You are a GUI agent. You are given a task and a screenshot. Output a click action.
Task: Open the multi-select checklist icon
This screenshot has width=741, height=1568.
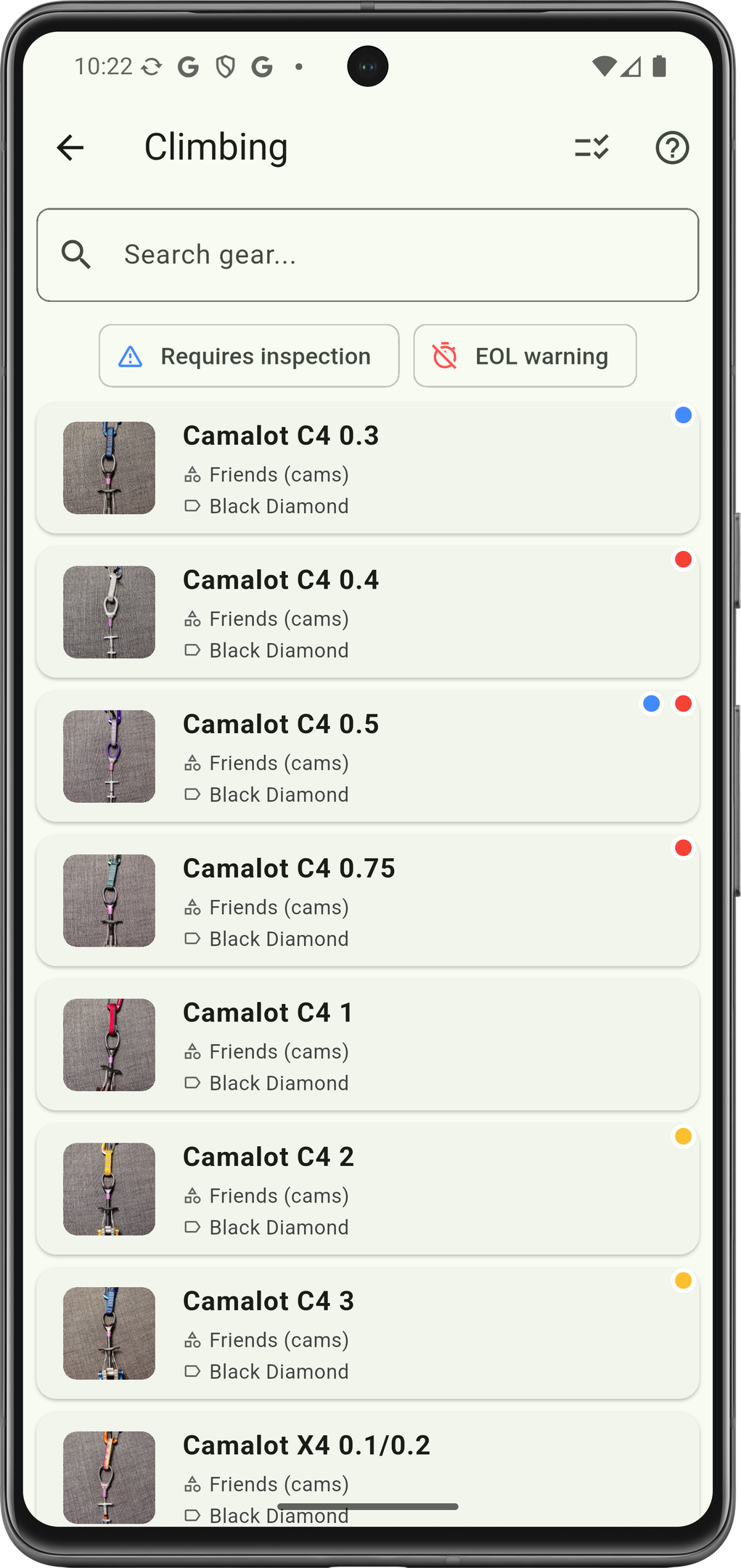coord(591,148)
